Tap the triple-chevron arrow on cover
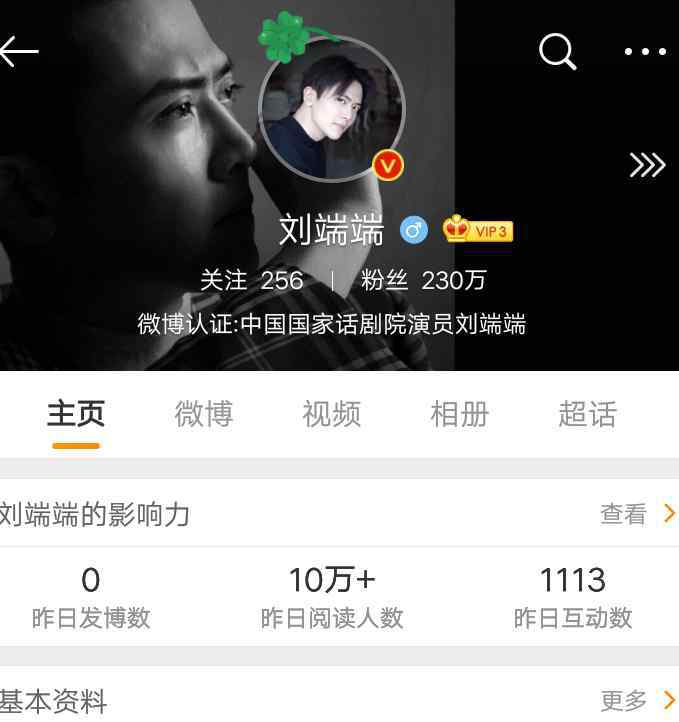 647,165
